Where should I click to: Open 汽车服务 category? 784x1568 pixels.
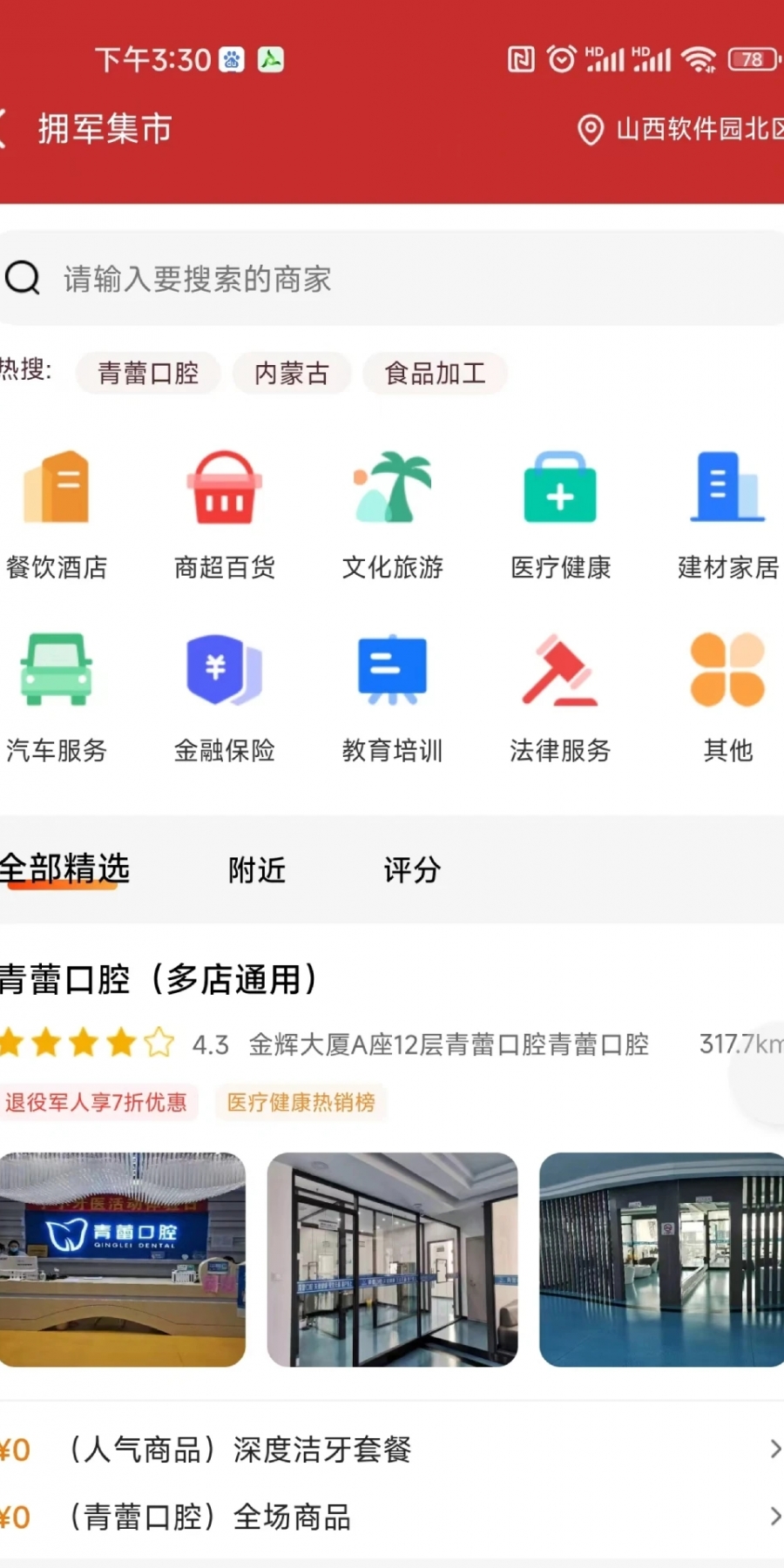57,695
